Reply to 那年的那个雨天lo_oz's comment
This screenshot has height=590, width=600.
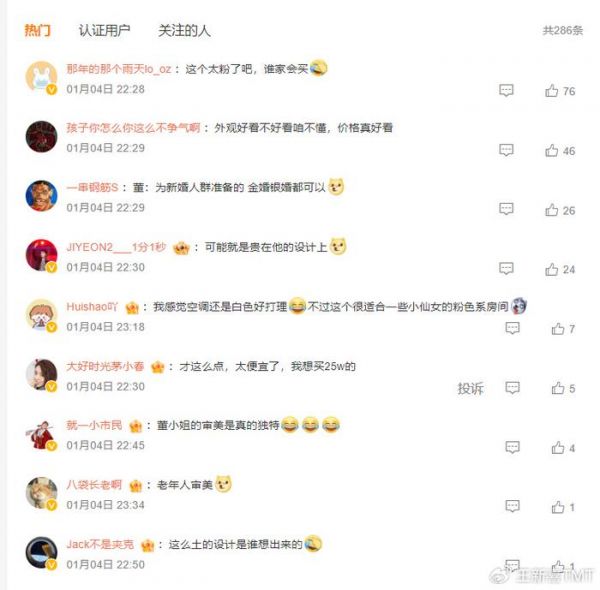pos(507,91)
